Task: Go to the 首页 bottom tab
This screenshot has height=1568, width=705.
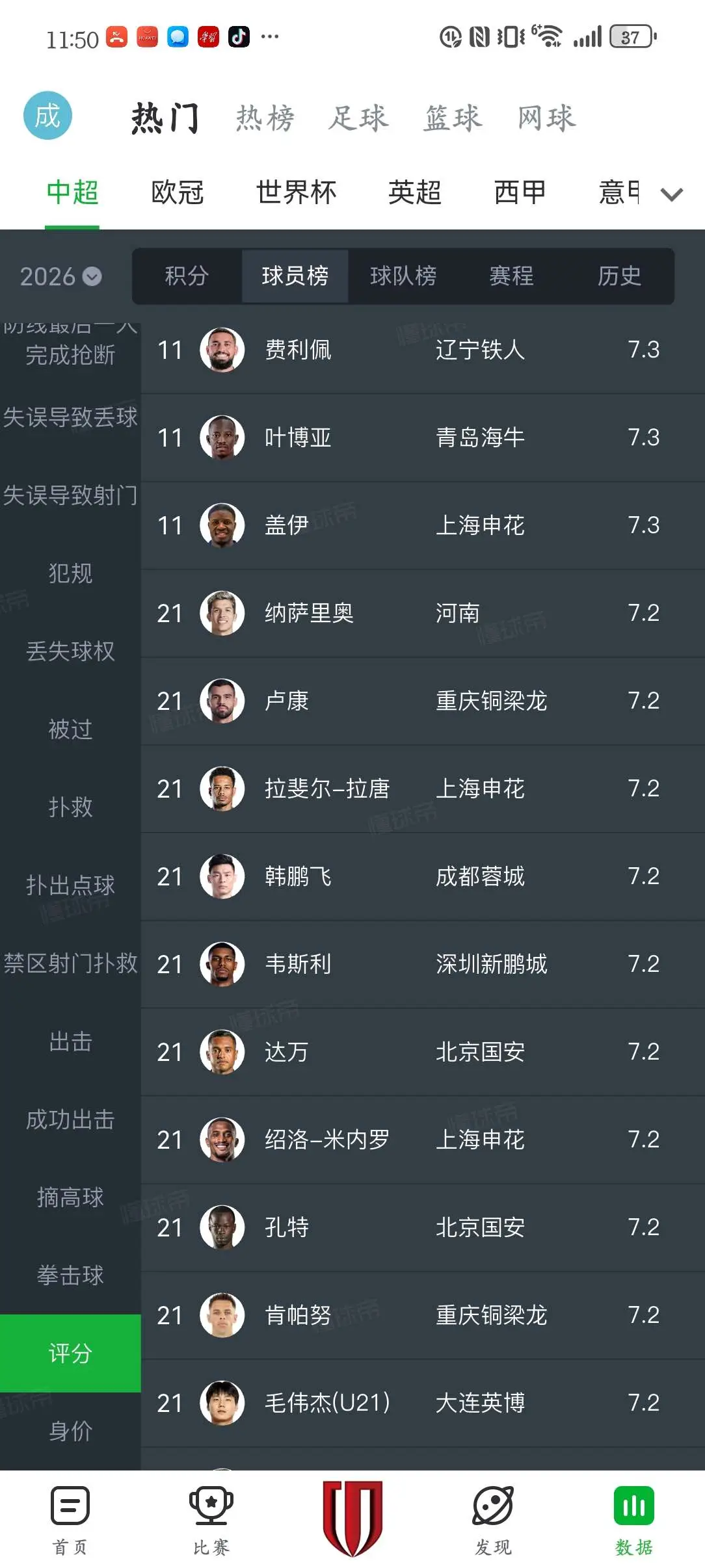Action: coord(70,1520)
